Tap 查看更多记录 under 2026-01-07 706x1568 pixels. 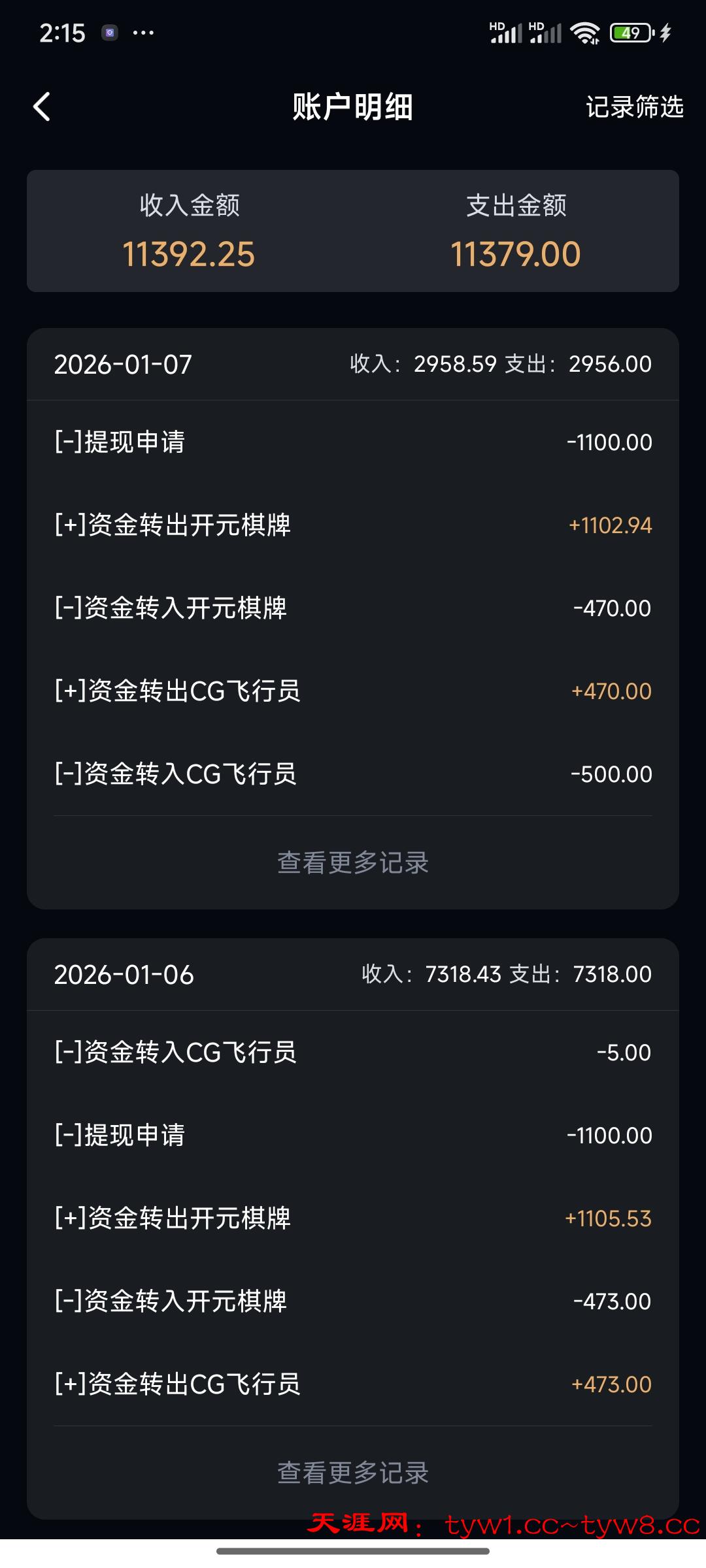point(353,862)
